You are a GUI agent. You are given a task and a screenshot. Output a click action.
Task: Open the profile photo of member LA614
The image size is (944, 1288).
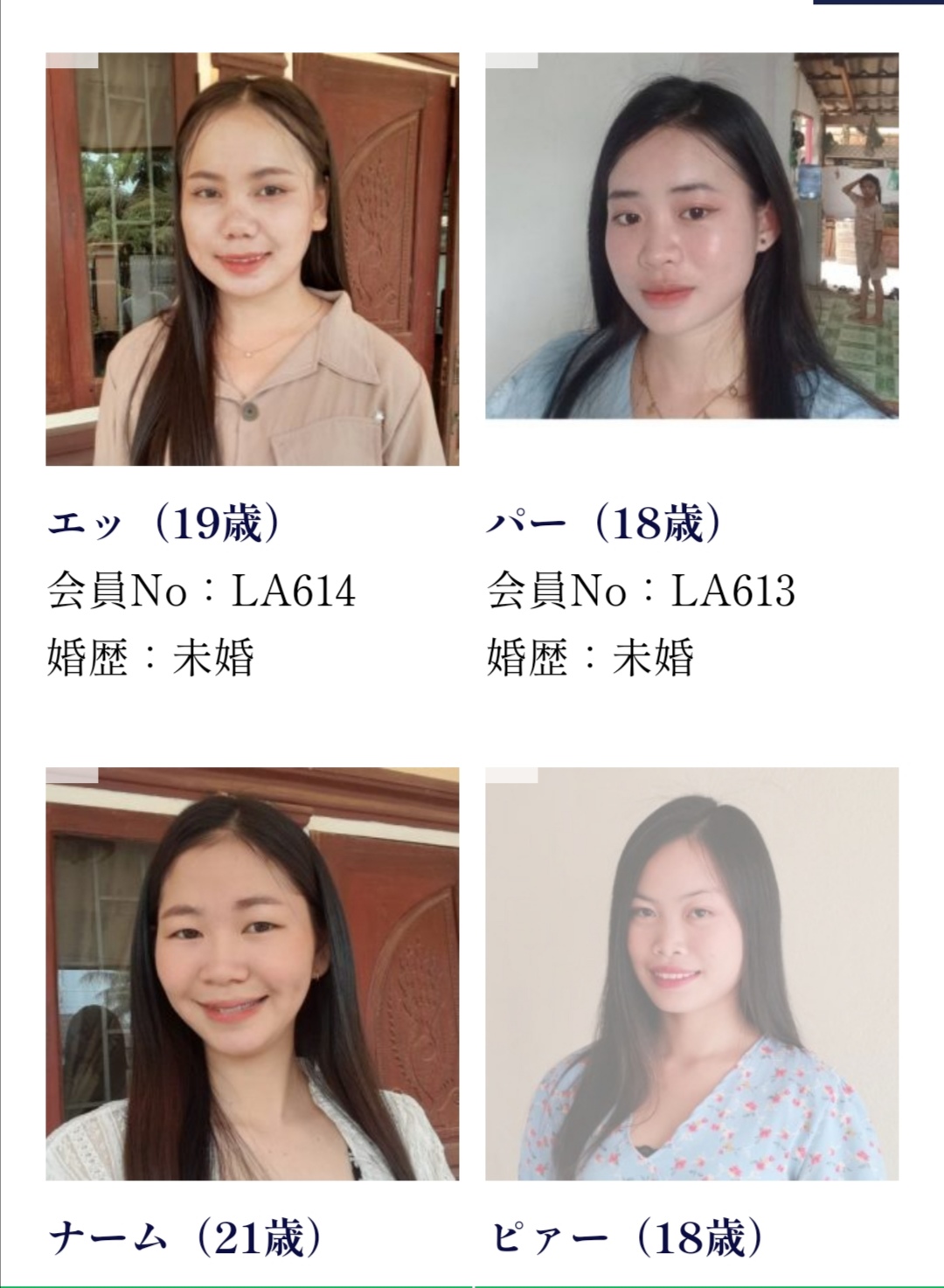(x=253, y=259)
